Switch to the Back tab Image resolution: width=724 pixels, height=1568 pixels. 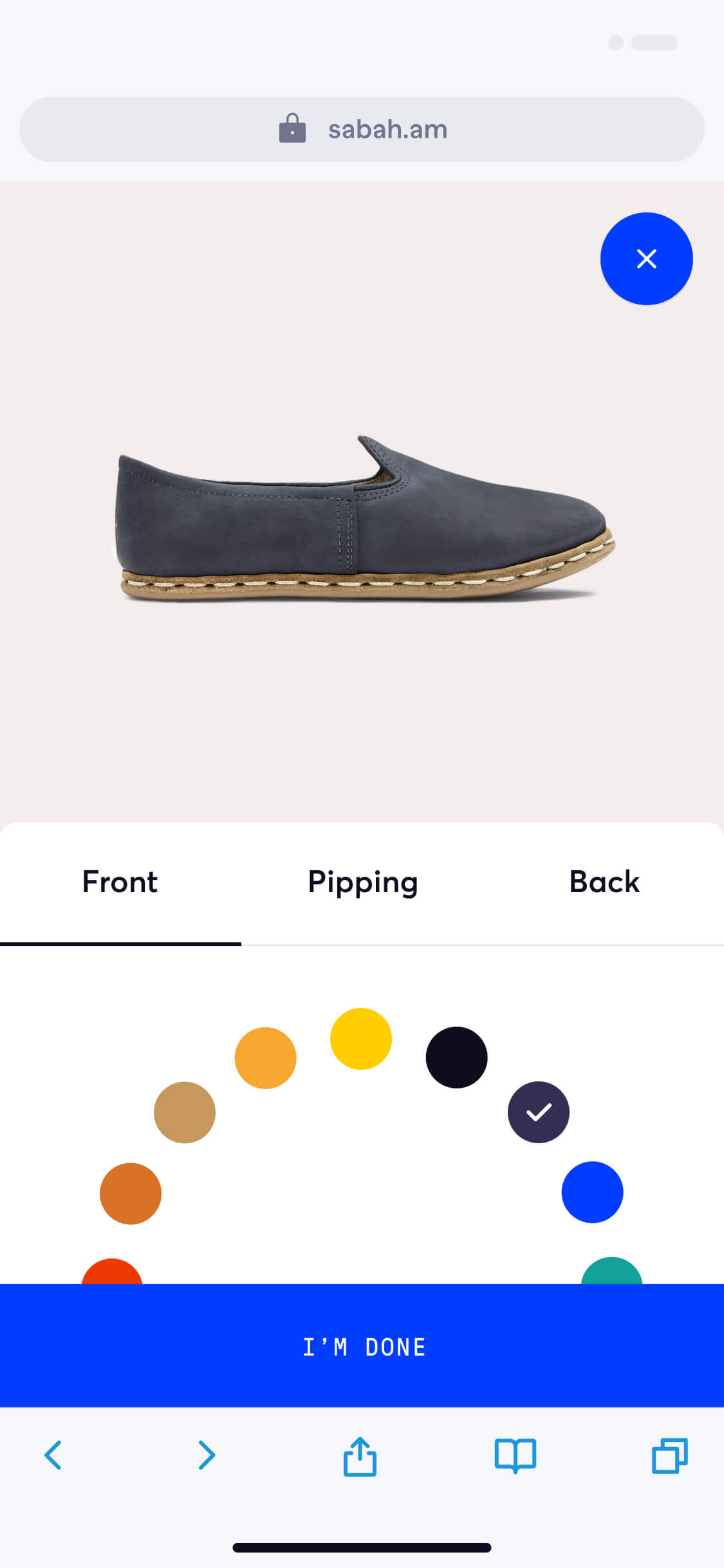coord(604,882)
